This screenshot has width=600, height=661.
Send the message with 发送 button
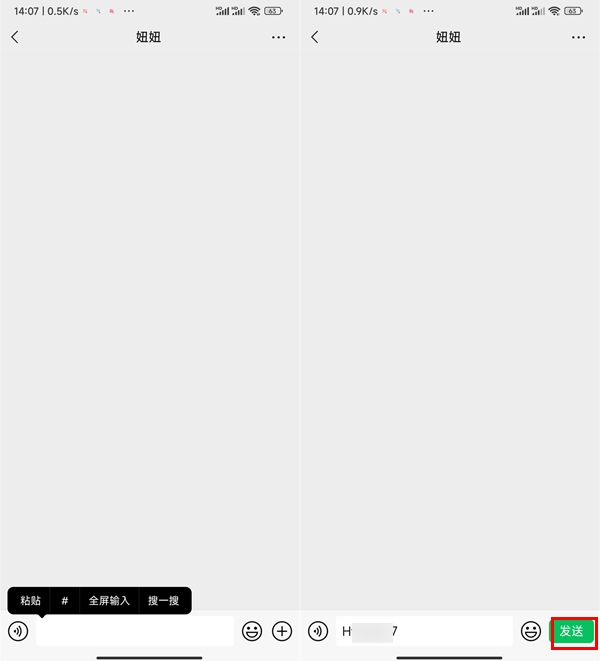(572, 631)
